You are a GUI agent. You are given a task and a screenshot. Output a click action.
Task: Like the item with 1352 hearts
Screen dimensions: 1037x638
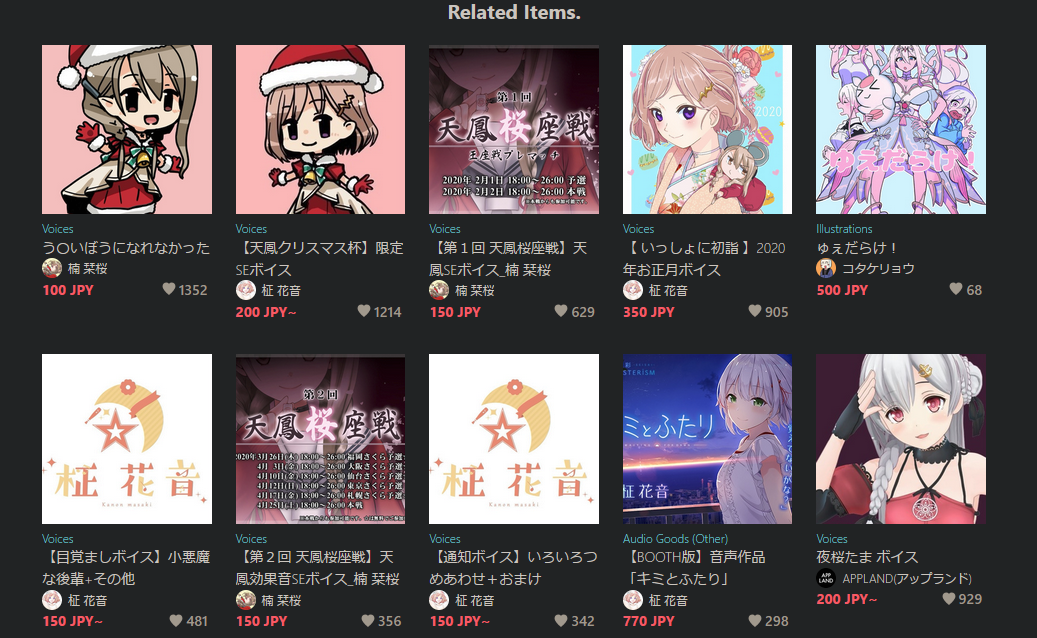170,290
